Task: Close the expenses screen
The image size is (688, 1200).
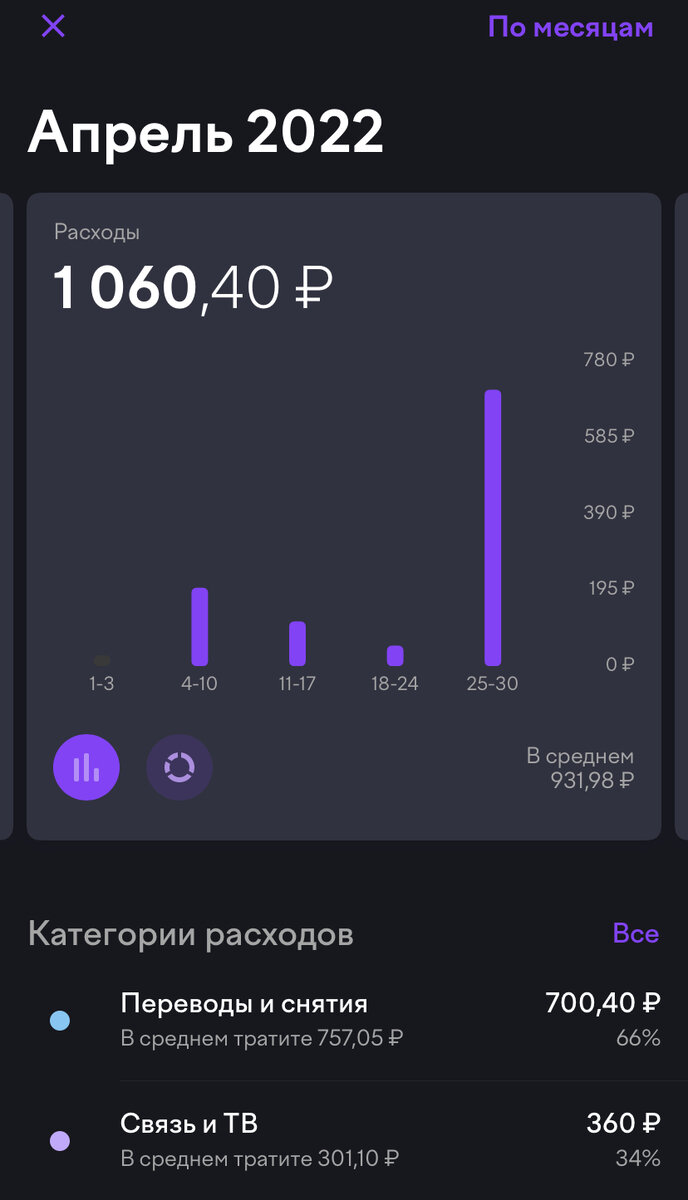Action: [53, 27]
